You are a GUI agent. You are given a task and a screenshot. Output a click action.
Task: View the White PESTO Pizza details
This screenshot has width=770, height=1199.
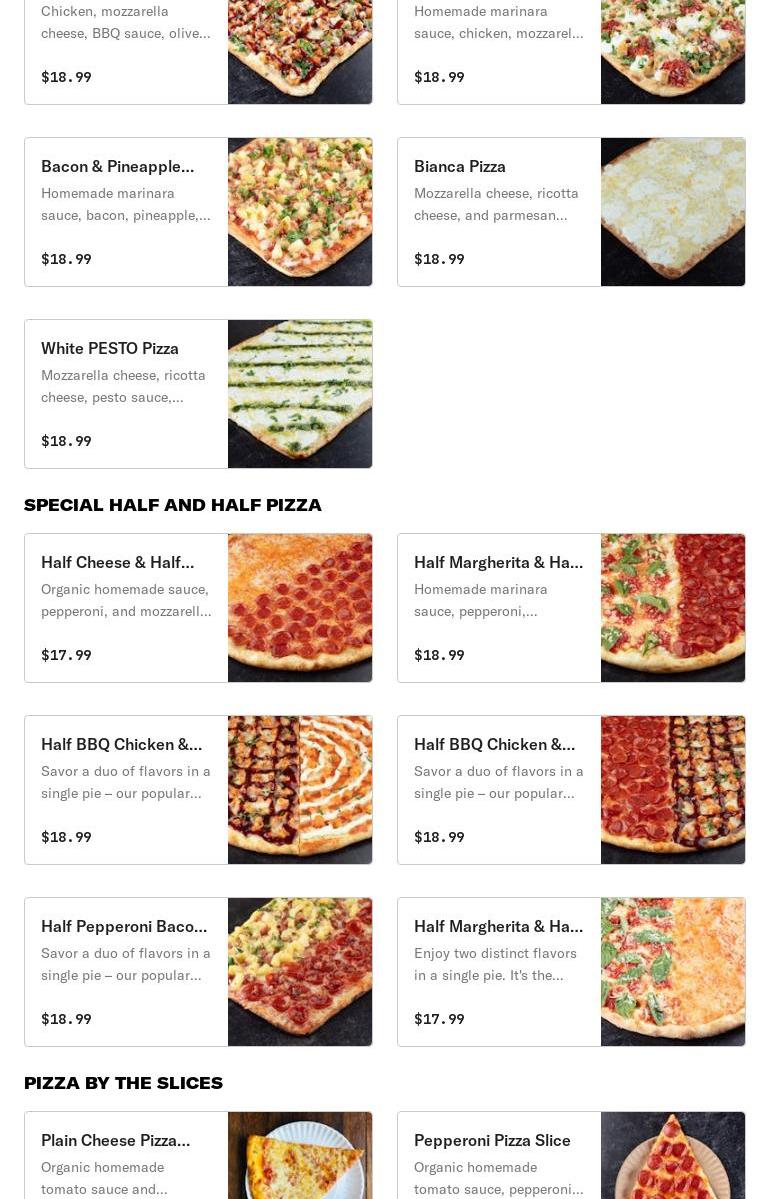198,394
